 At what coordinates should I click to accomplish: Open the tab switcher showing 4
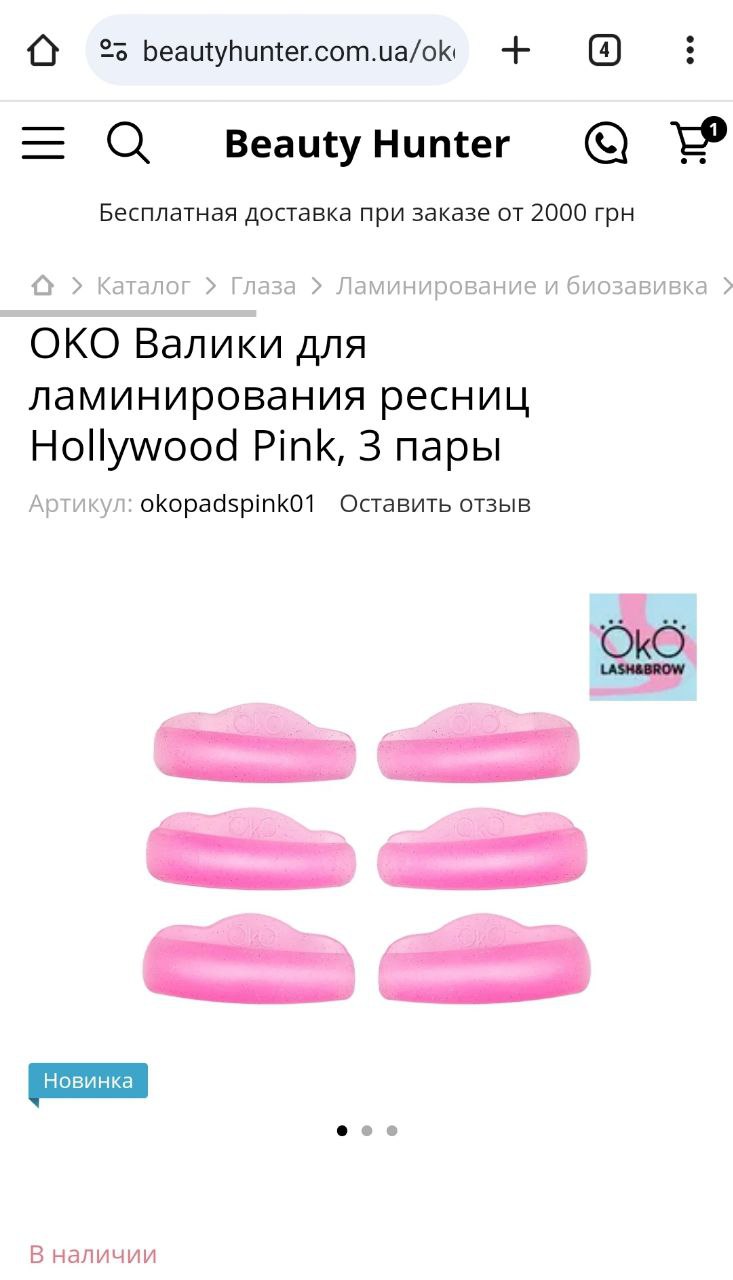604,50
